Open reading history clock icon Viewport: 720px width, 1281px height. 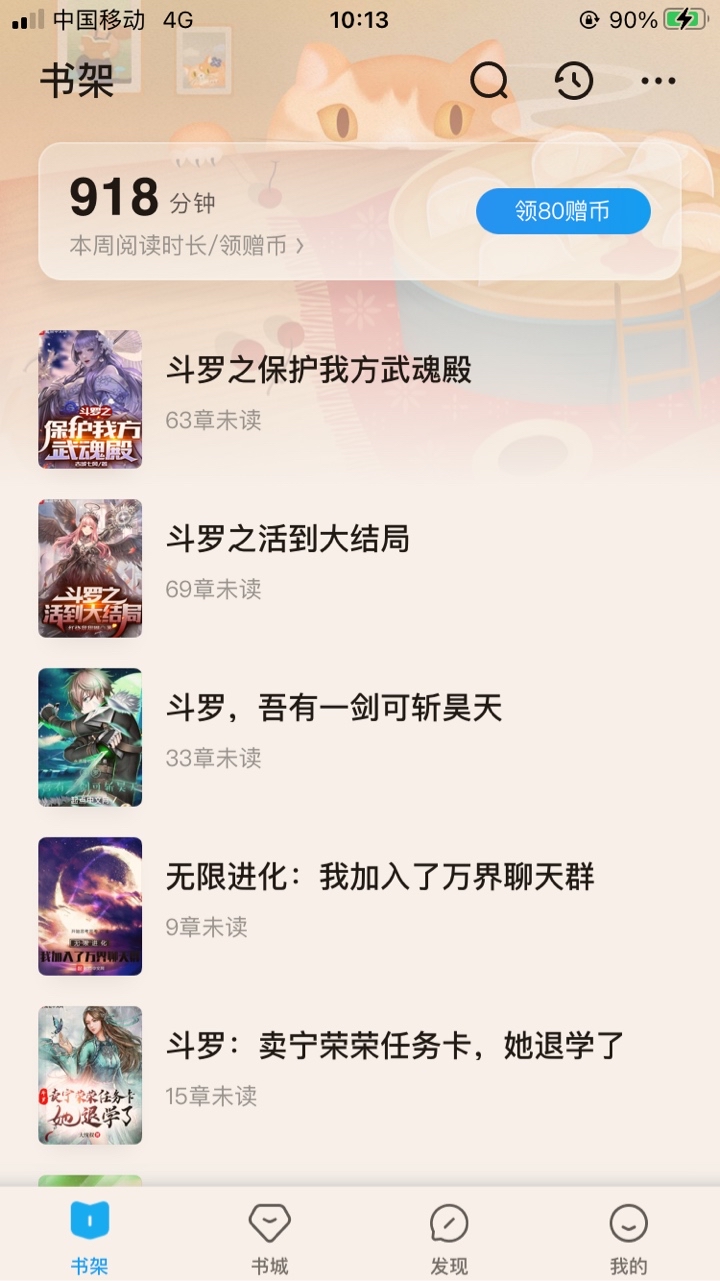[x=574, y=82]
